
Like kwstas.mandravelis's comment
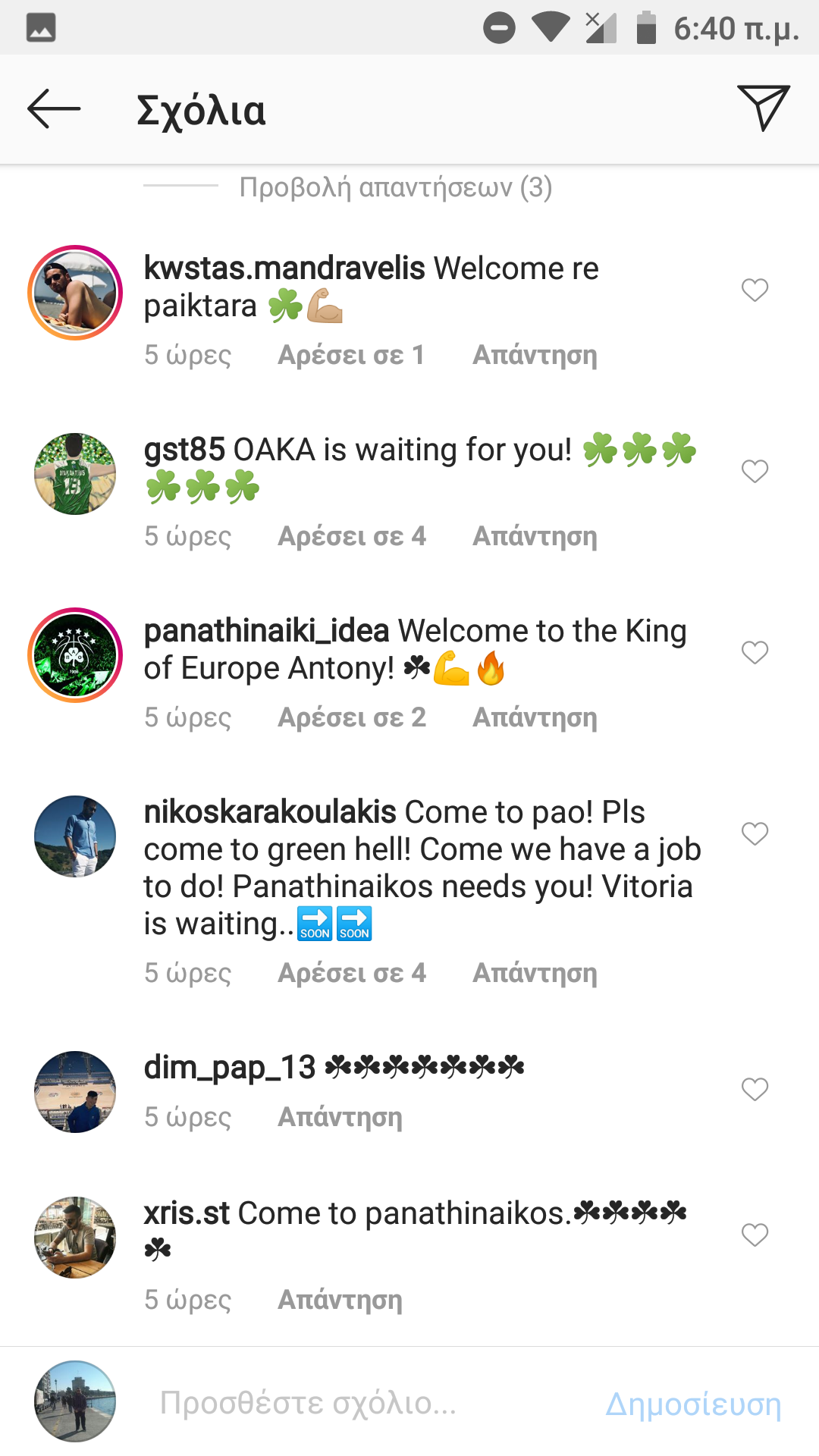[x=755, y=290]
